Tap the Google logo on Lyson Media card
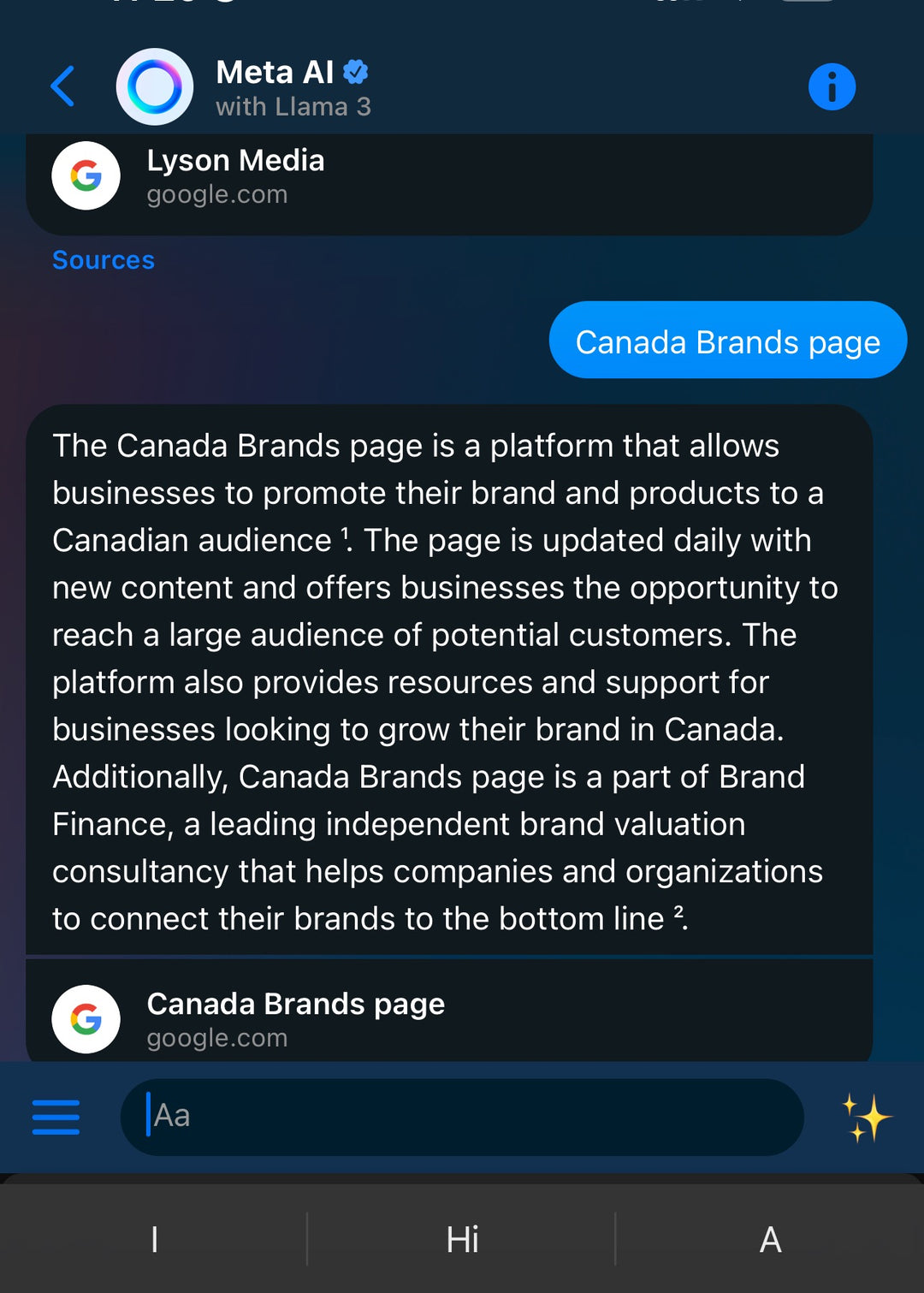The image size is (924, 1293). pos(86,176)
